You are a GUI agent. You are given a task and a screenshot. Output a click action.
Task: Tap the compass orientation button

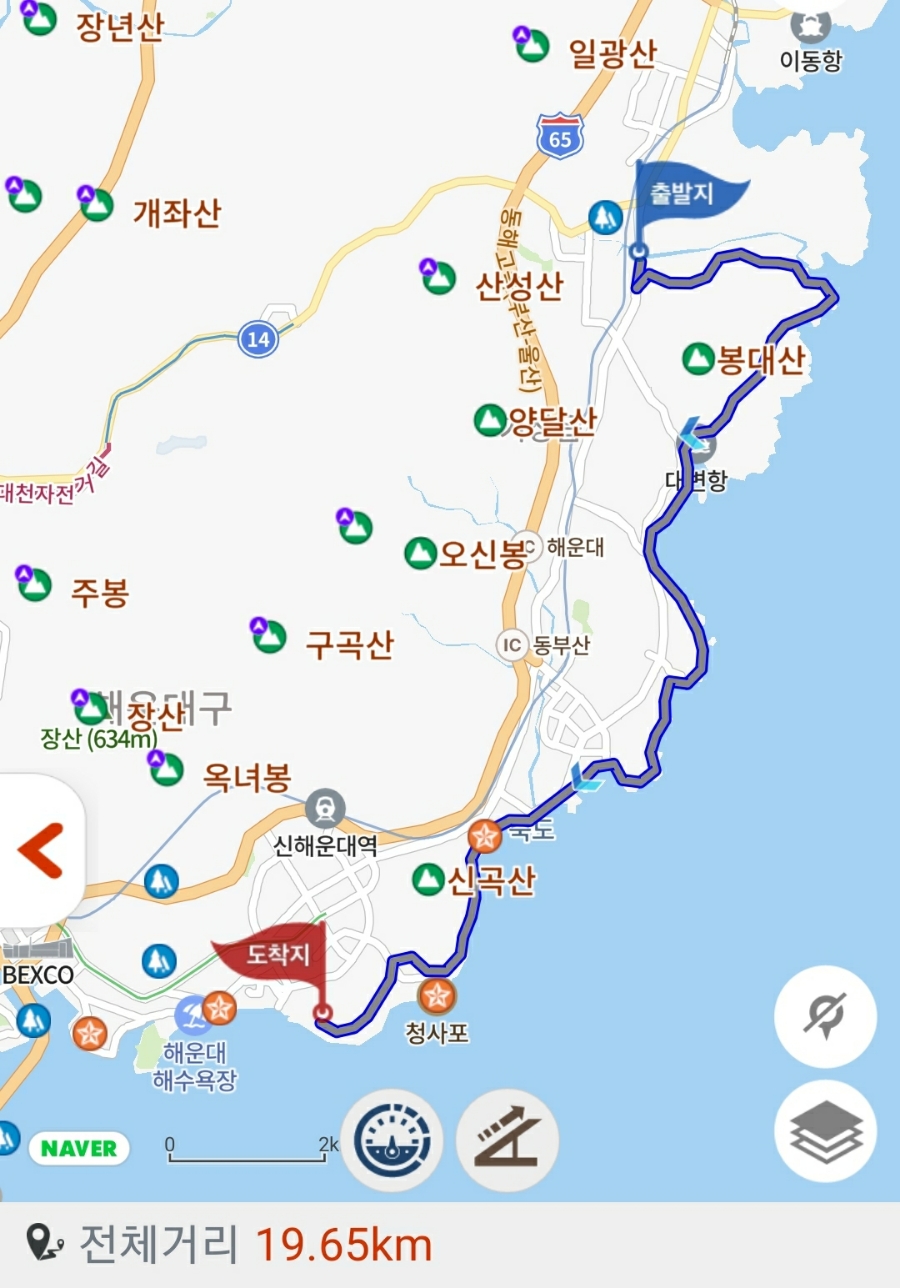[825, 1017]
